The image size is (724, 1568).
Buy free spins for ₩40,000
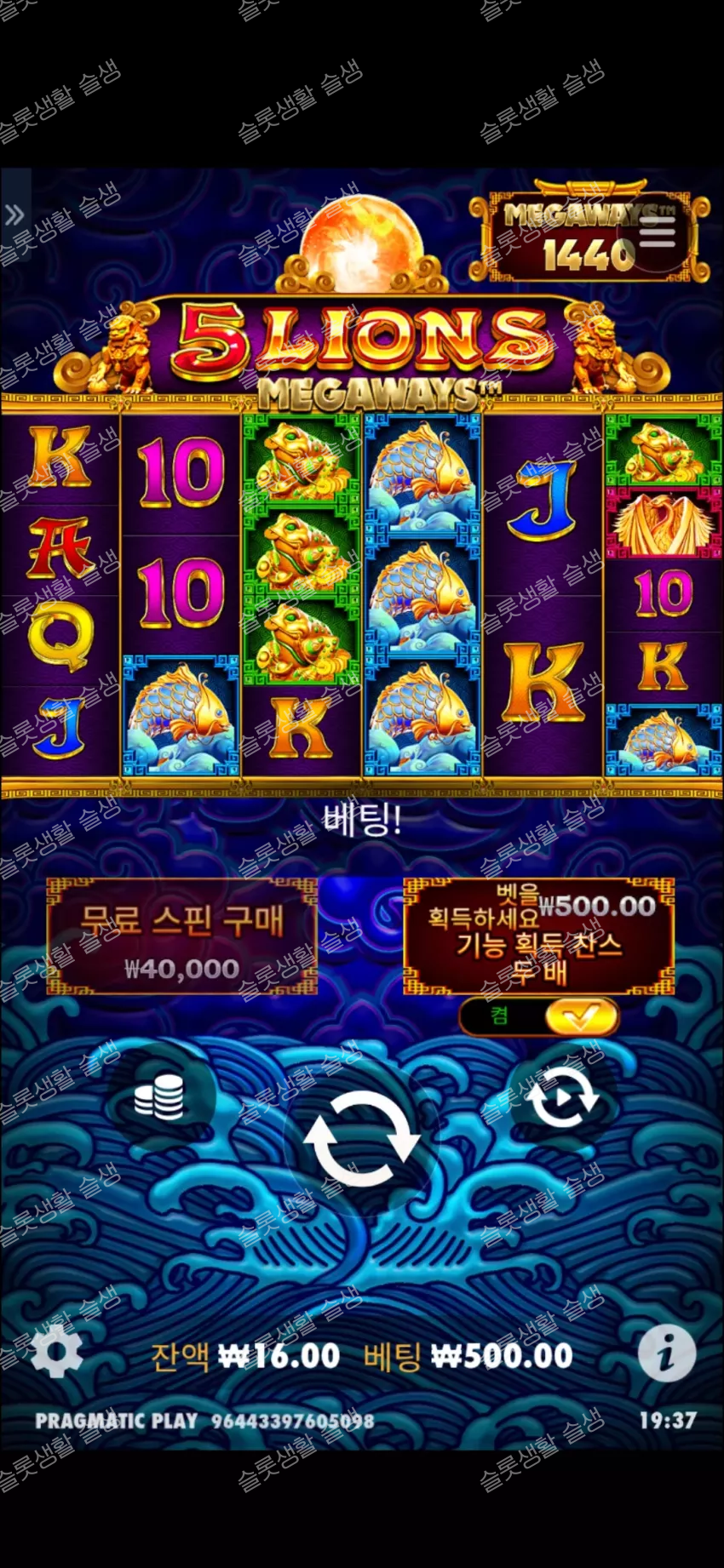[181, 937]
